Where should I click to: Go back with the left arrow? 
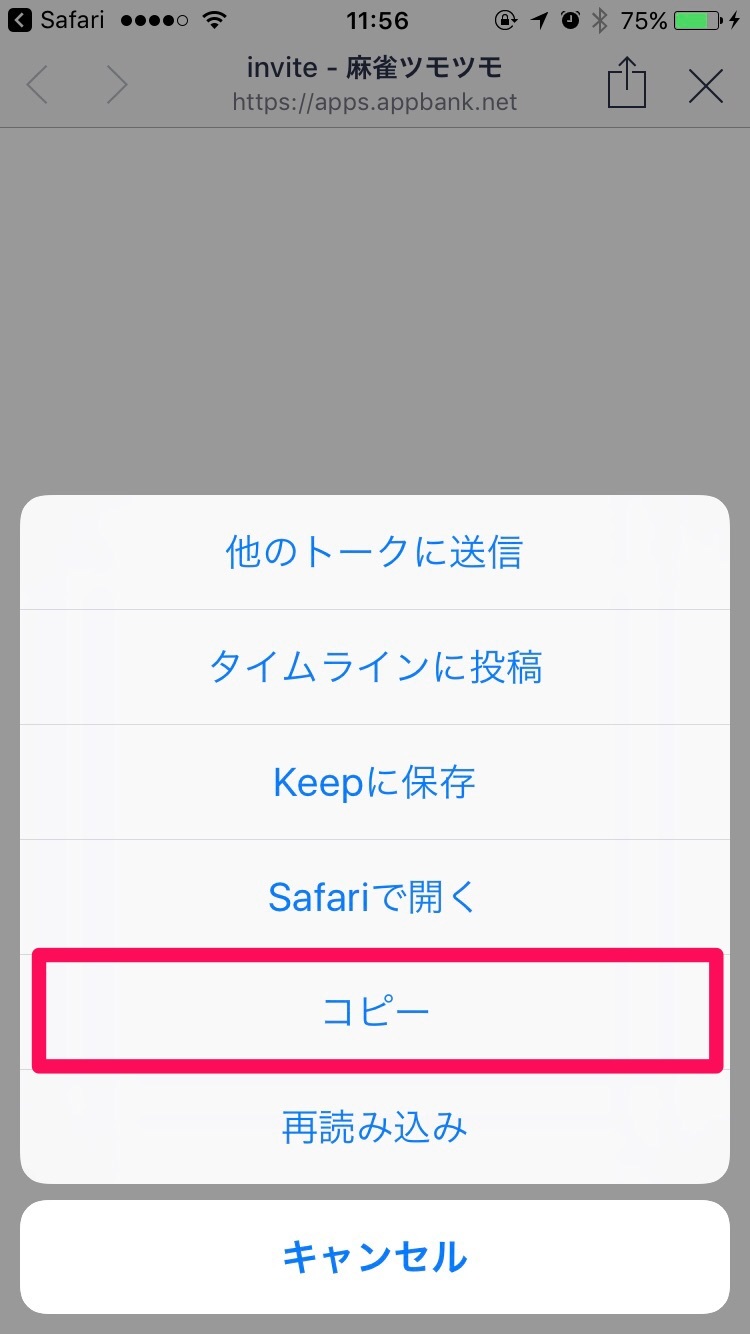point(38,87)
